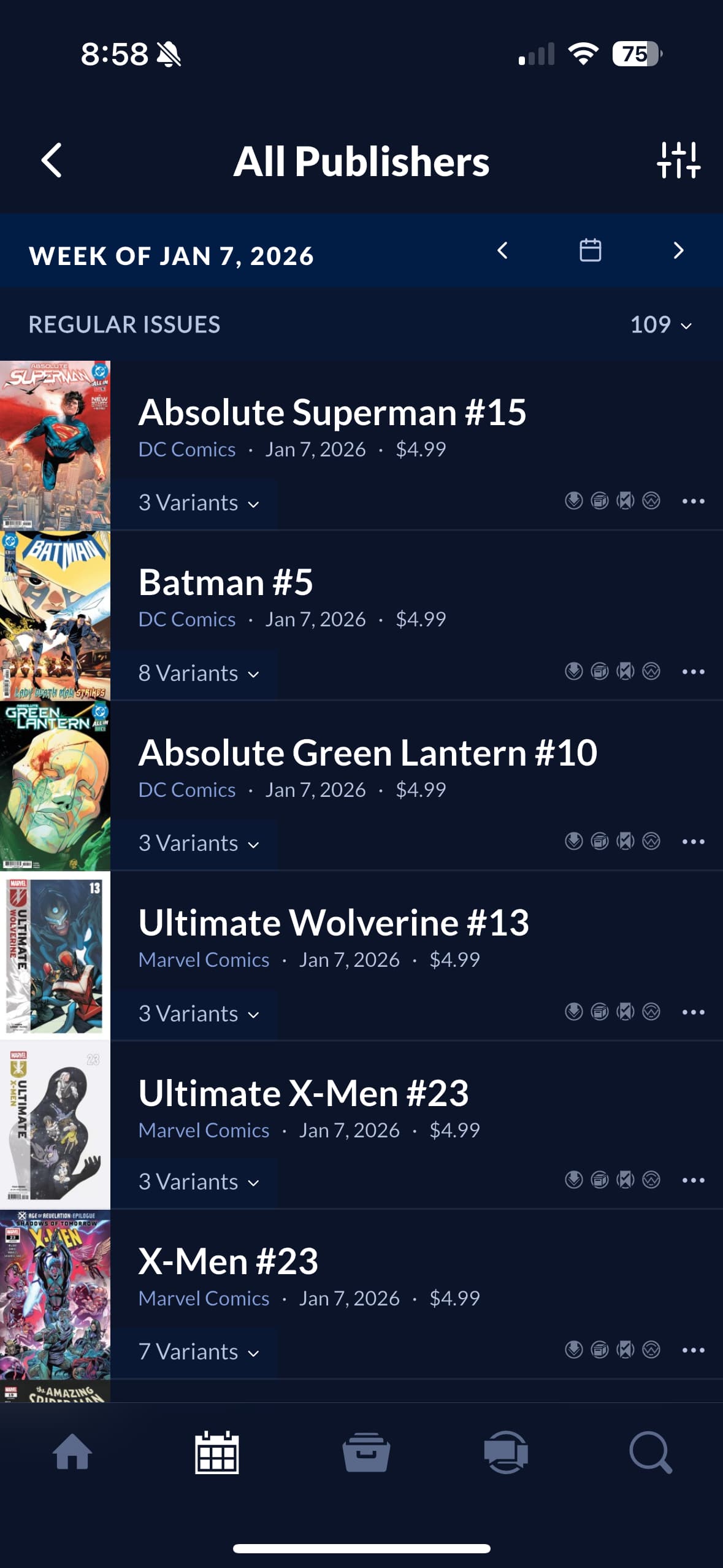
Task: Open the filter settings sliders icon
Action: [678, 161]
